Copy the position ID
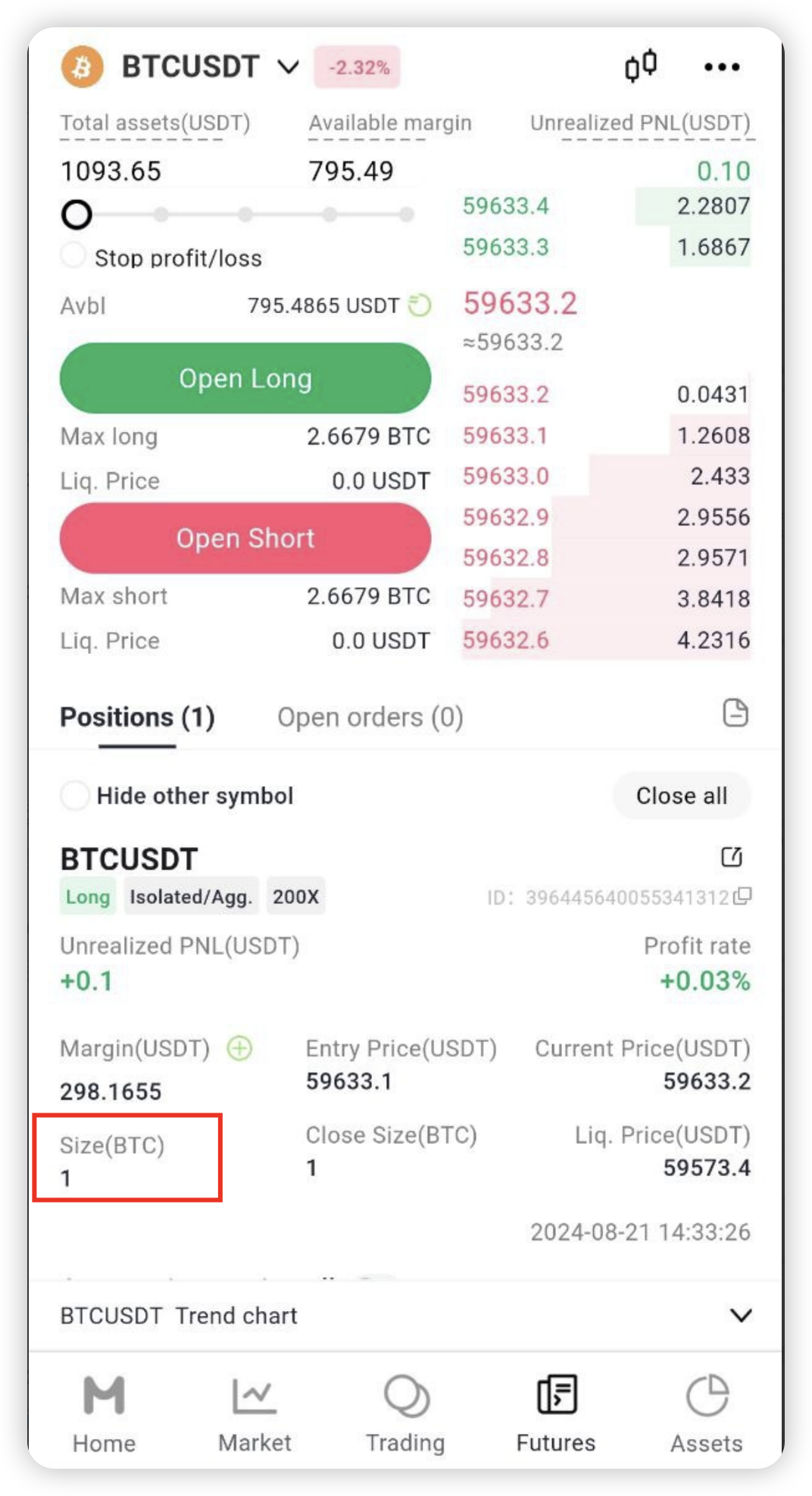812x1496 pixels. [x=743, y=897]
